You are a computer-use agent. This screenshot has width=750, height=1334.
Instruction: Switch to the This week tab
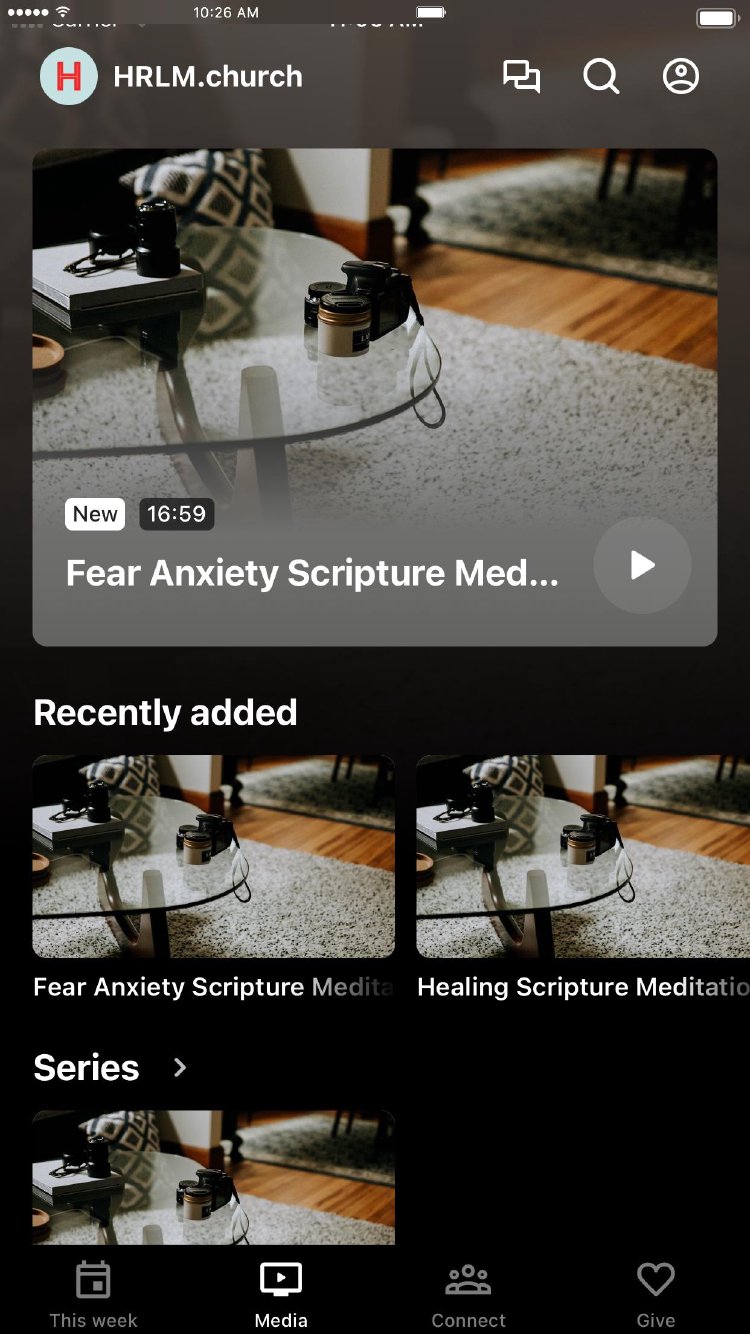pyautogui.click(x=93, y=1295)
